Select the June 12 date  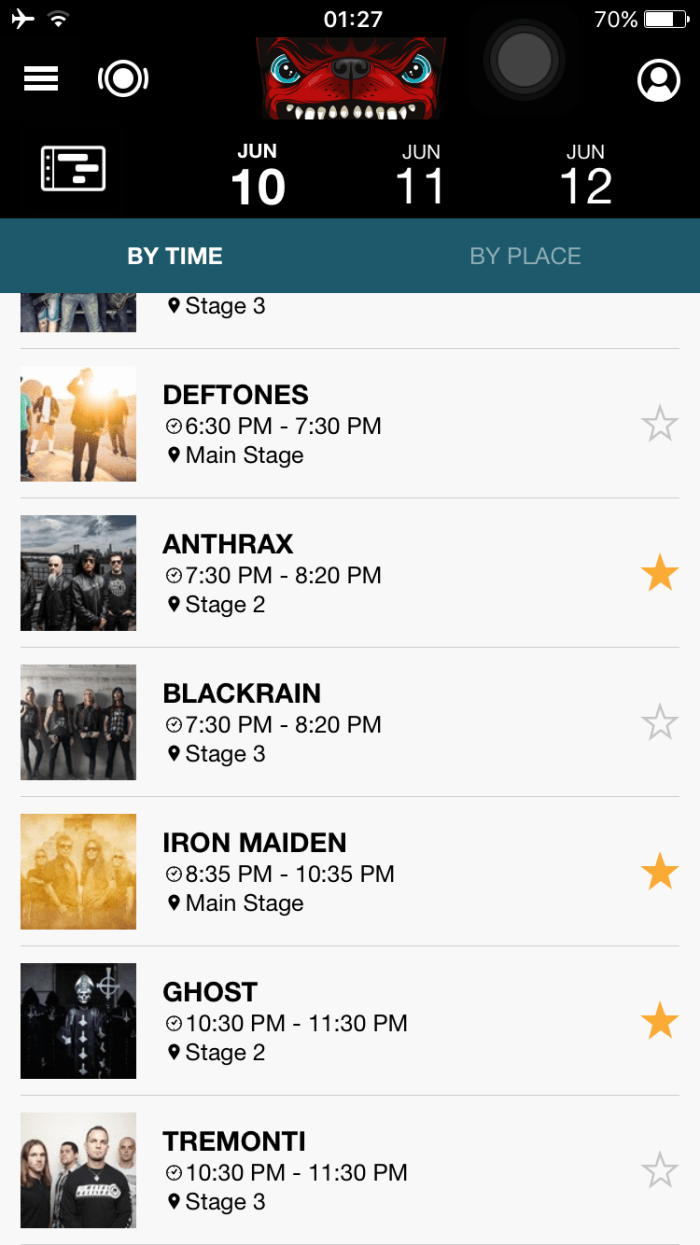585,174
